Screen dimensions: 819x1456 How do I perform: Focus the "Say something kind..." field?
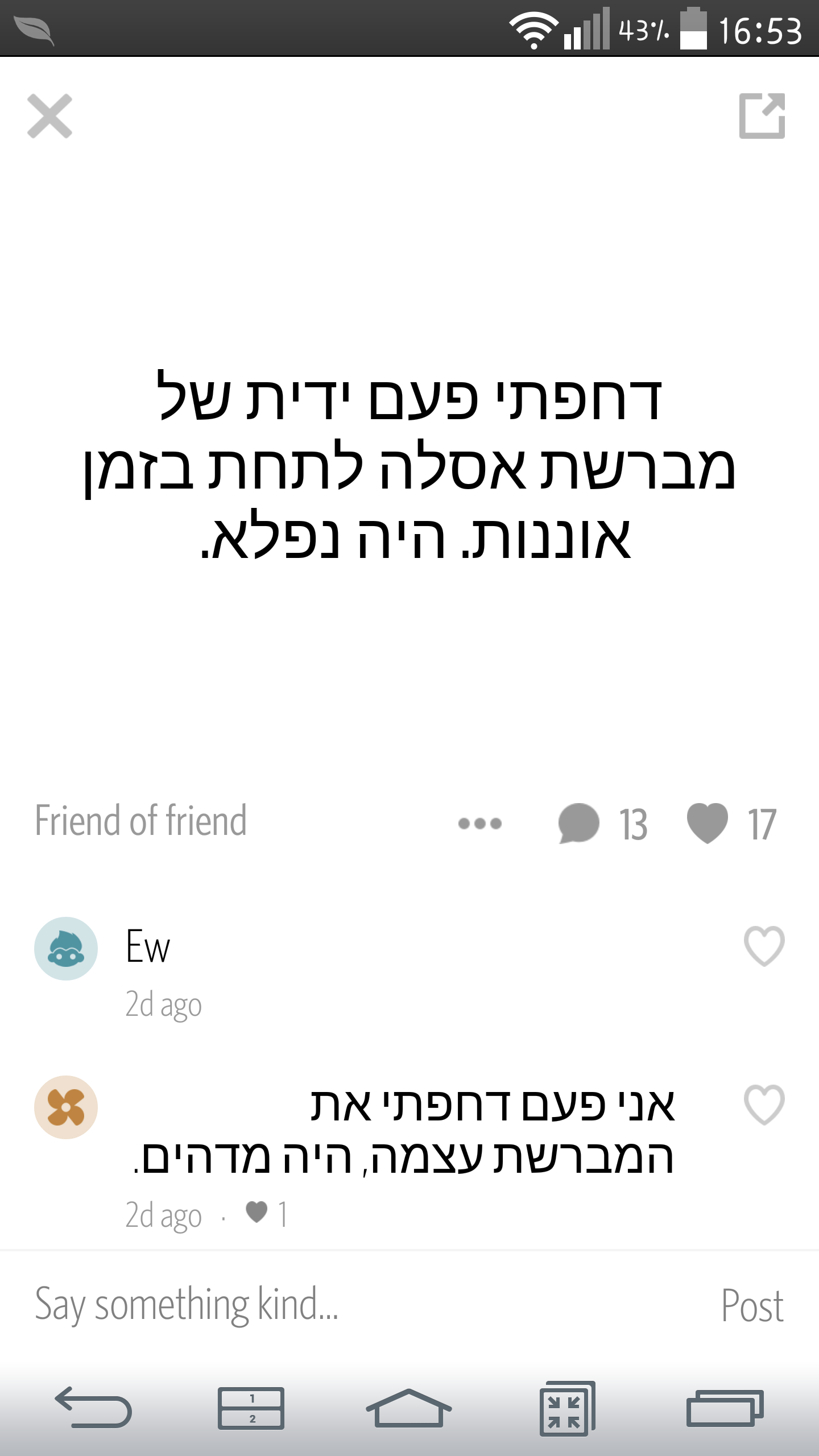[341, 1305]
